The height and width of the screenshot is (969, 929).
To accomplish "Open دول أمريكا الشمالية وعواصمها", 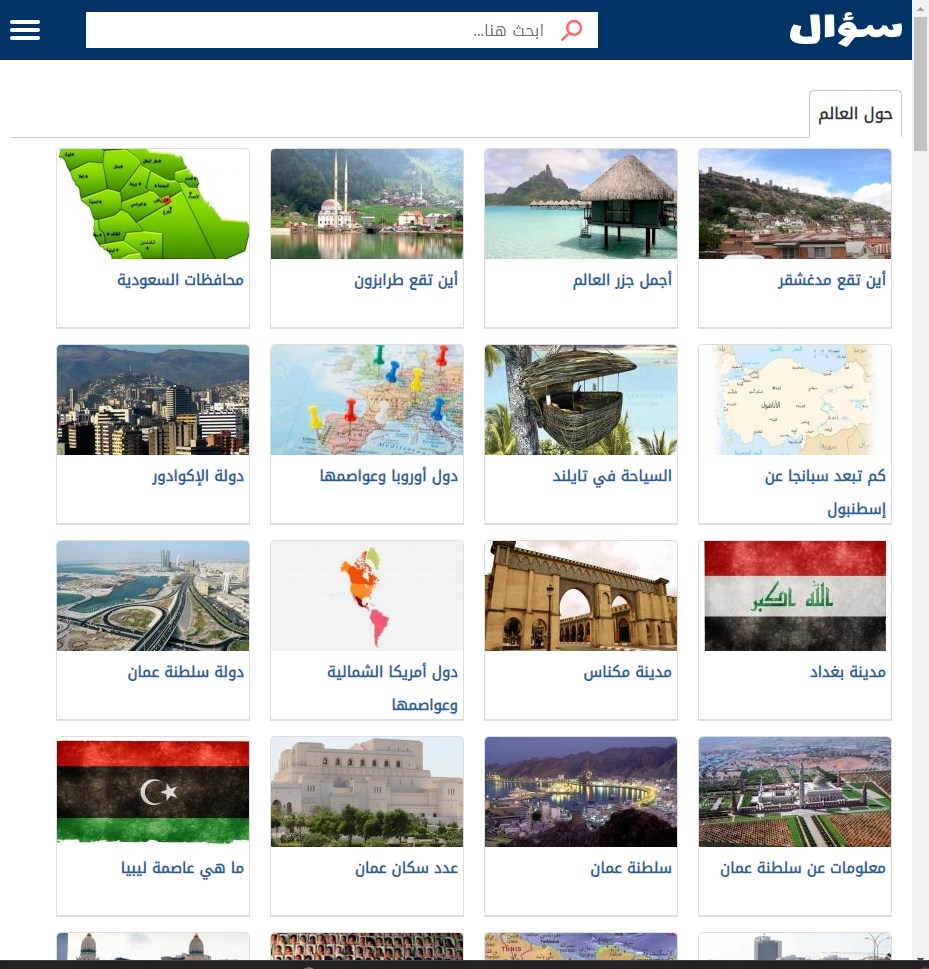I will [366, 629].
